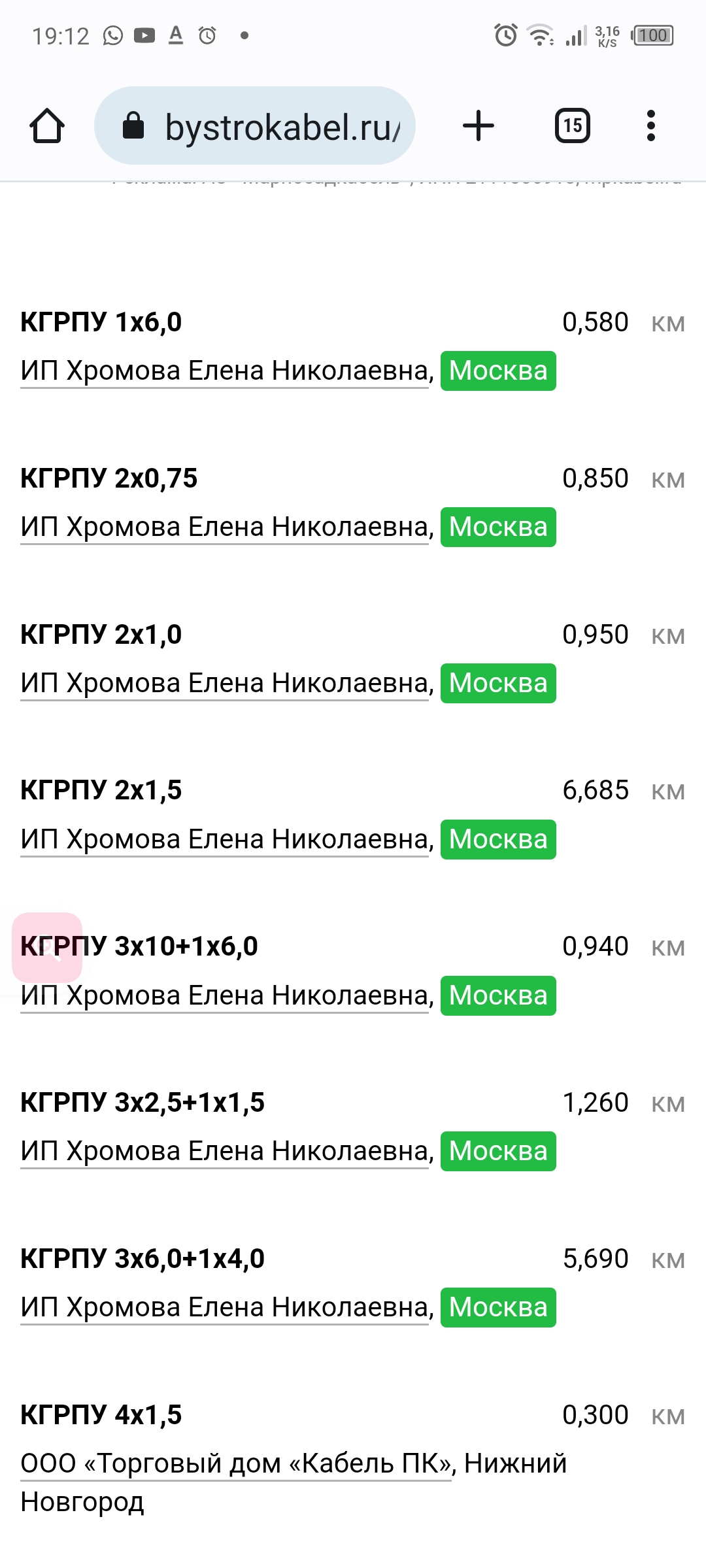The height and width of the screenshot is (1568, 706).
Task: Tap Москва badge under КГРПУ 3х2,5+1х1,5
Action: tap(498, 1151)
